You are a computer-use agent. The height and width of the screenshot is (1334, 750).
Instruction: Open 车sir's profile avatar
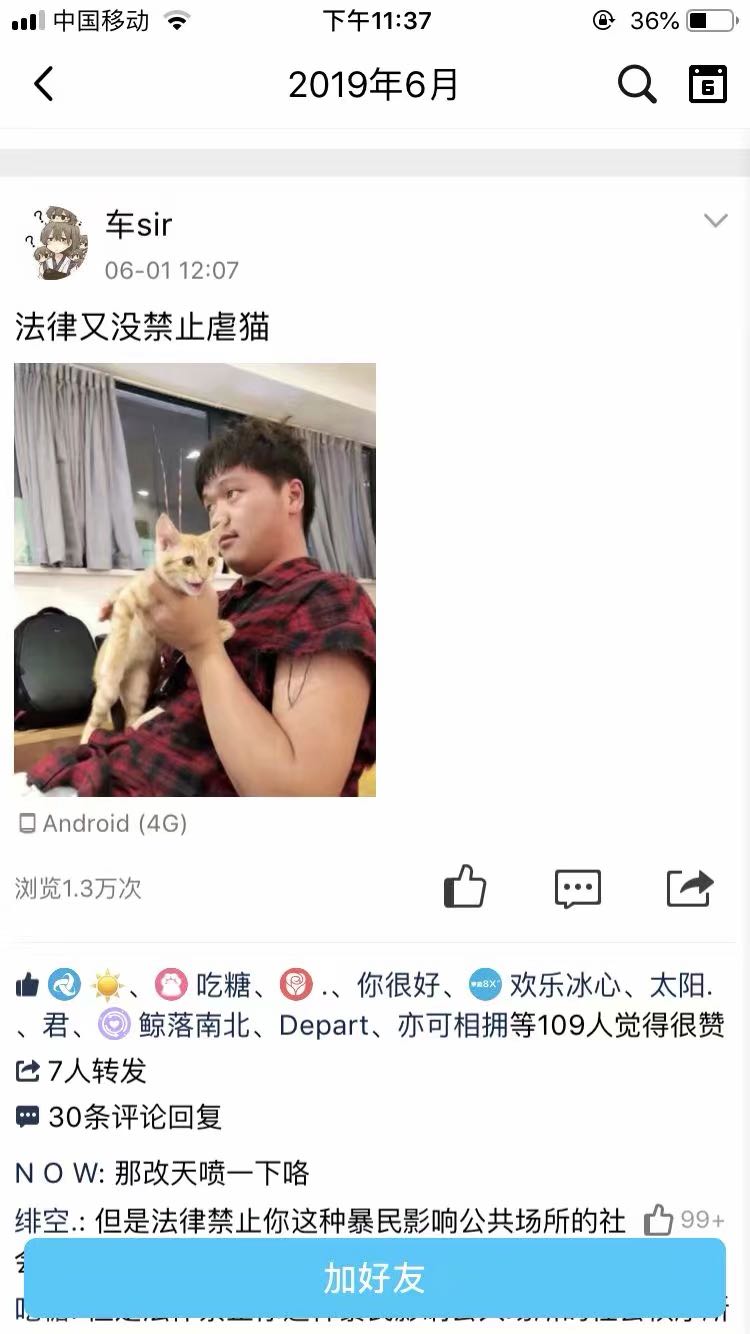(x=54, y=243)
